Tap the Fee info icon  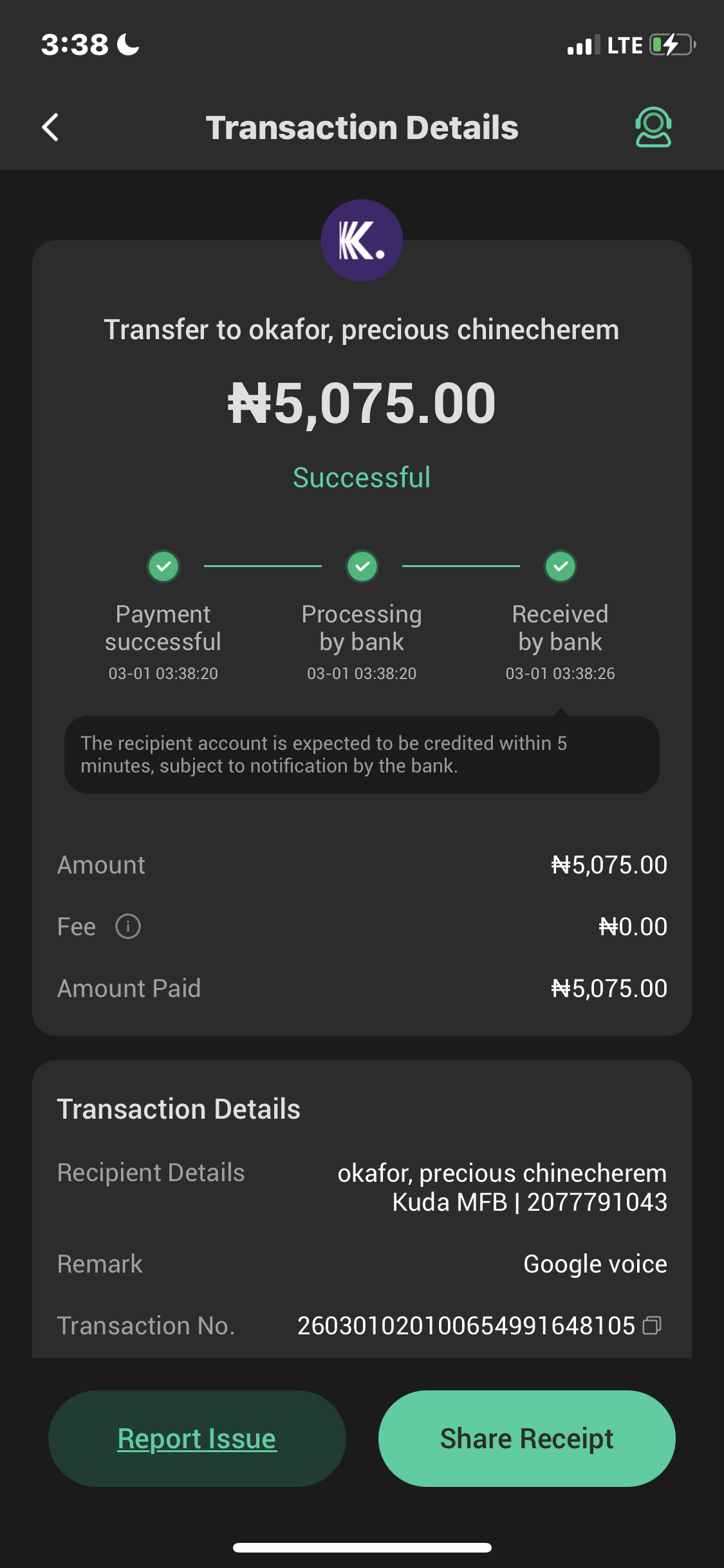click(x=127, y=927)
